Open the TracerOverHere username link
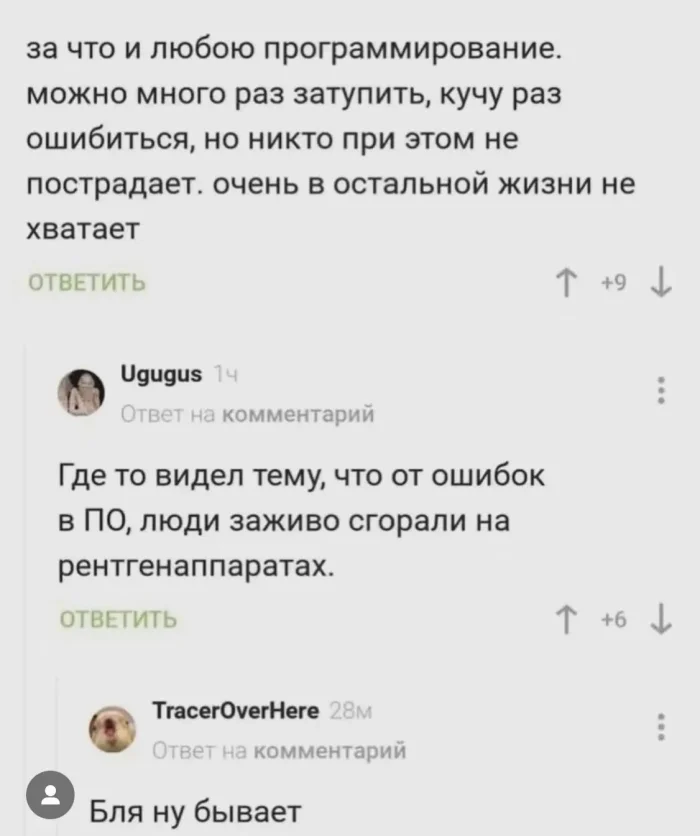 (235, 711)
